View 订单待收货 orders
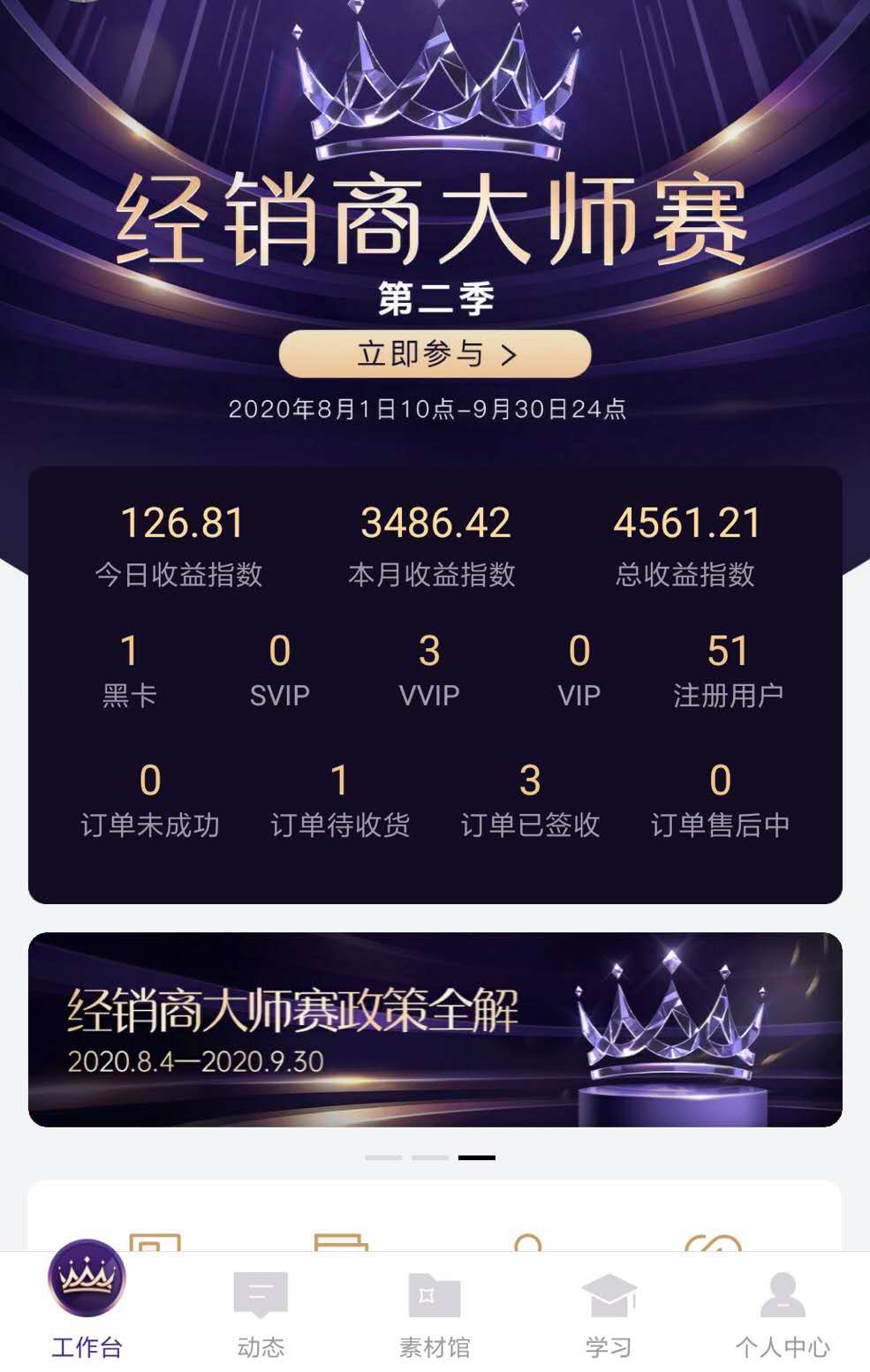The width and height of the screenshot is (870, 1372). (340, 801)
